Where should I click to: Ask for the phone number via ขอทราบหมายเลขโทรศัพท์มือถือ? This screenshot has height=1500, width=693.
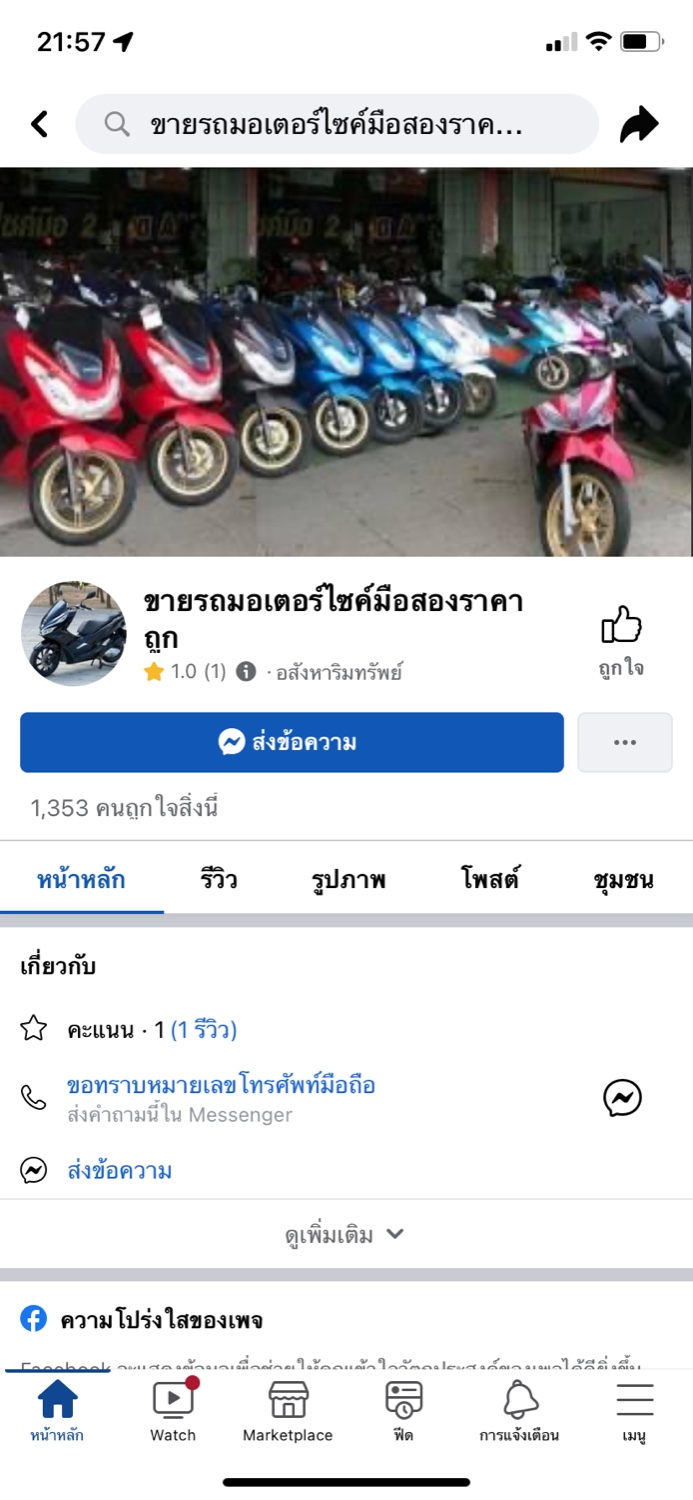pyautogui.click(x=221, y=1085)
